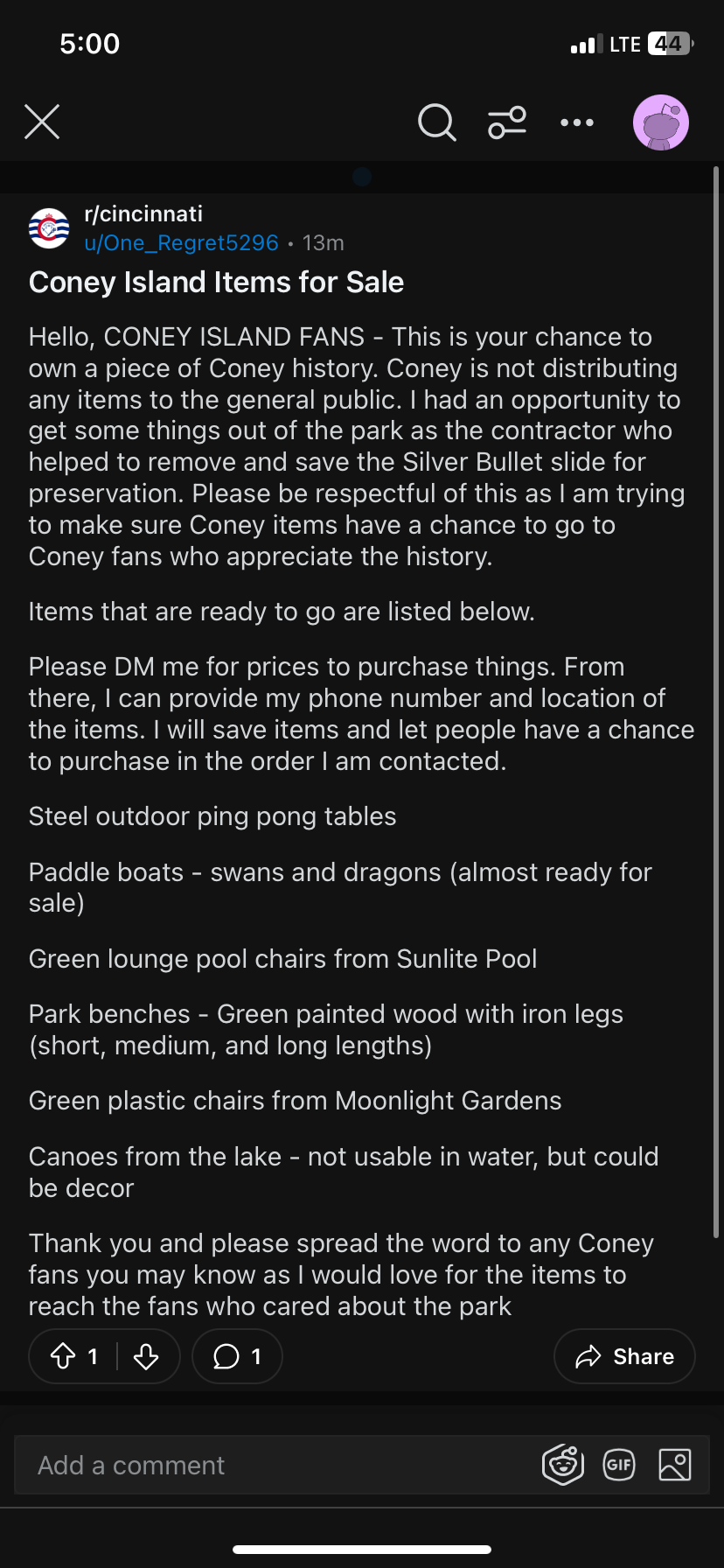Share this post
Screen dimensions: 724x1568
[624, 1356]
